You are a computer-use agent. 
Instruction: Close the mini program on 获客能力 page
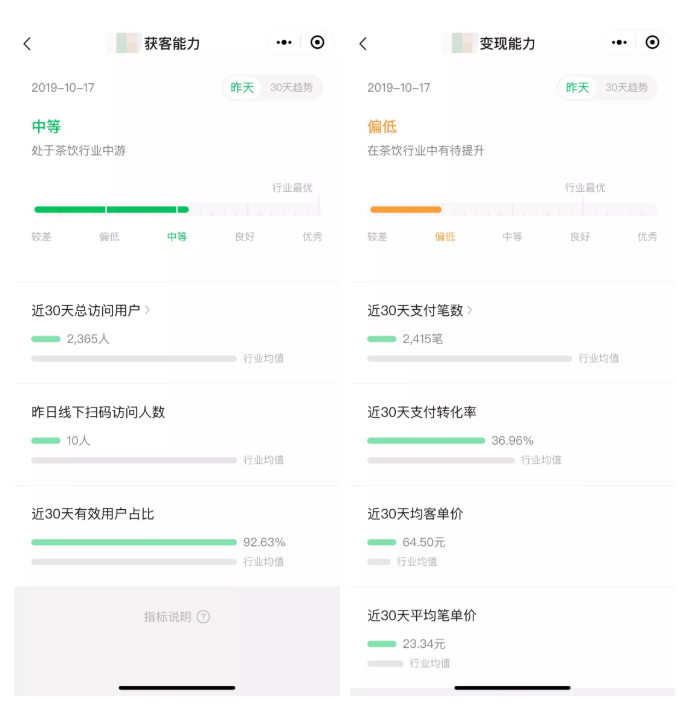click(317, 42)
